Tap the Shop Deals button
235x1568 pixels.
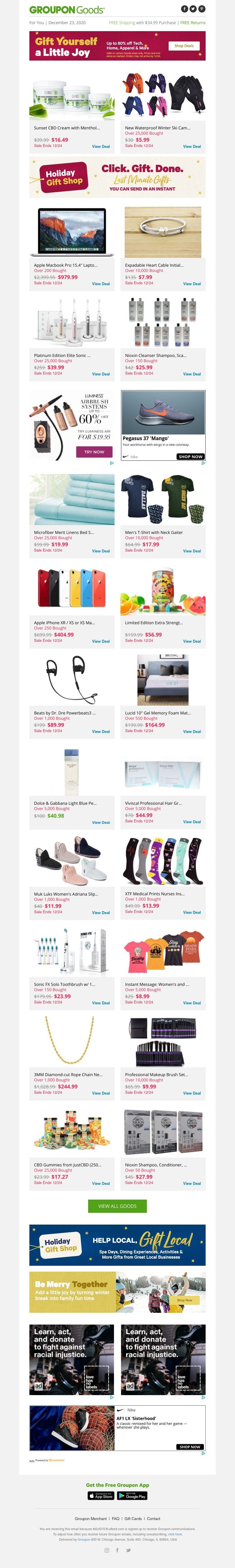[x=184, y=46]
